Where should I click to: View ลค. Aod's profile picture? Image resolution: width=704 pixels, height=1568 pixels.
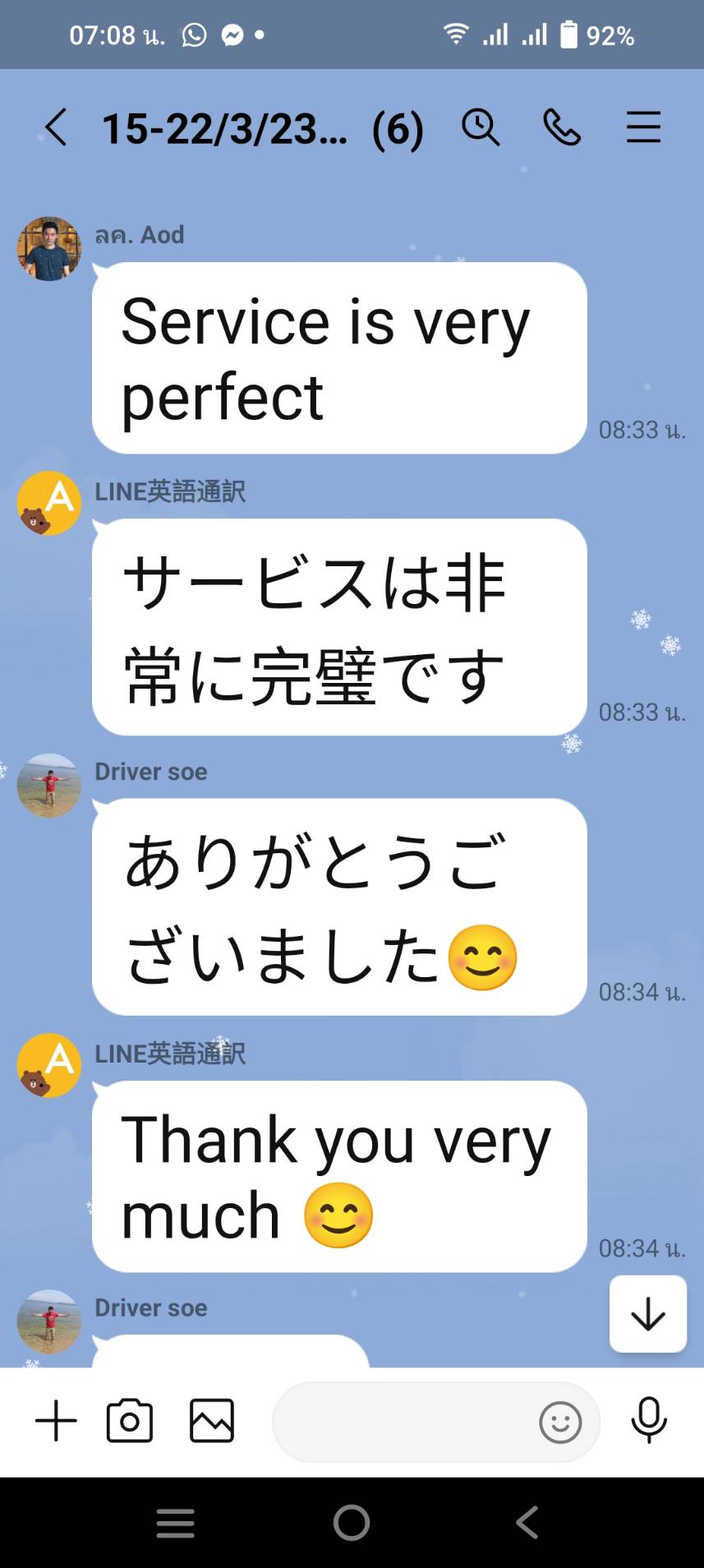[x=49, y=249]
